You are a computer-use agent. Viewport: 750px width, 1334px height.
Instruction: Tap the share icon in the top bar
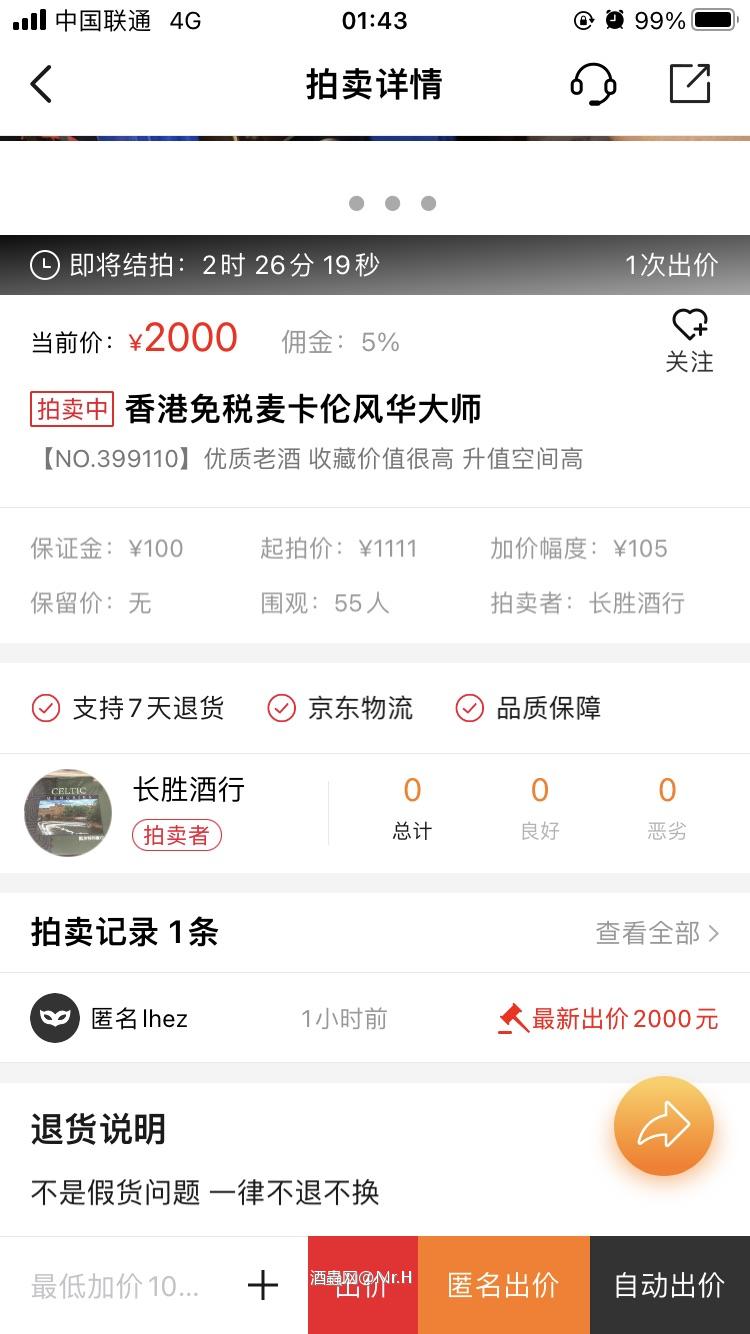689,84
